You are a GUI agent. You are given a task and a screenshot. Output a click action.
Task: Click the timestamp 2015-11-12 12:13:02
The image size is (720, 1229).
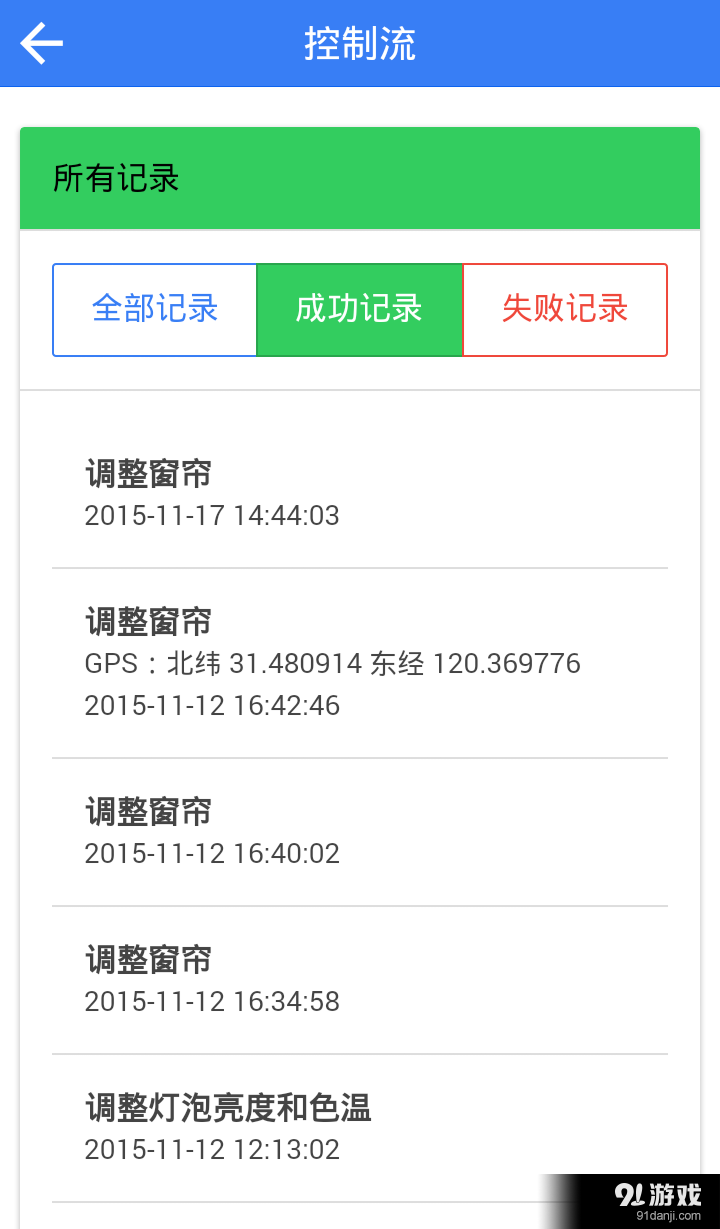[x=212, y=1149]
